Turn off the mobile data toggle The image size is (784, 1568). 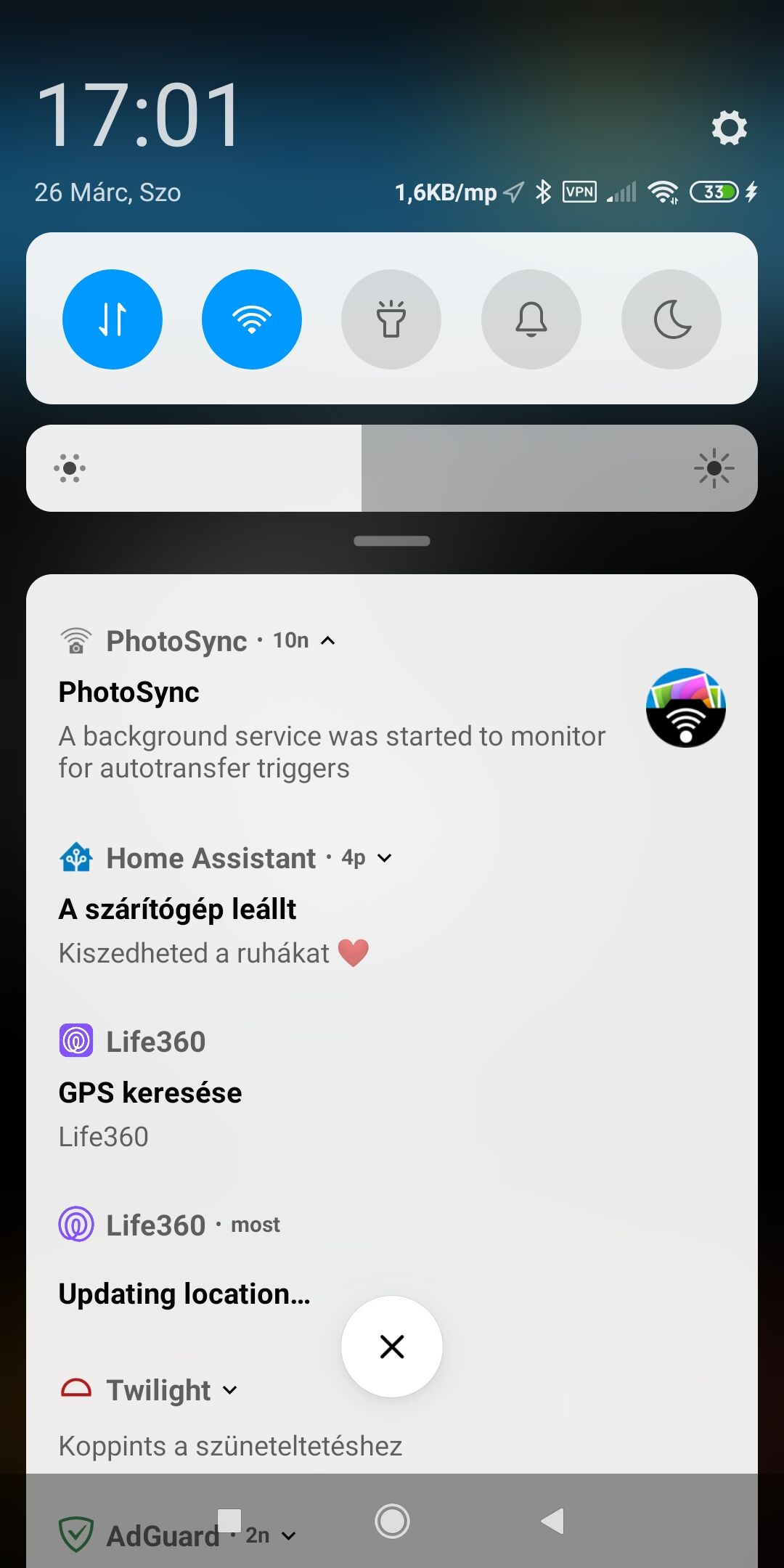tap(113, 319)
